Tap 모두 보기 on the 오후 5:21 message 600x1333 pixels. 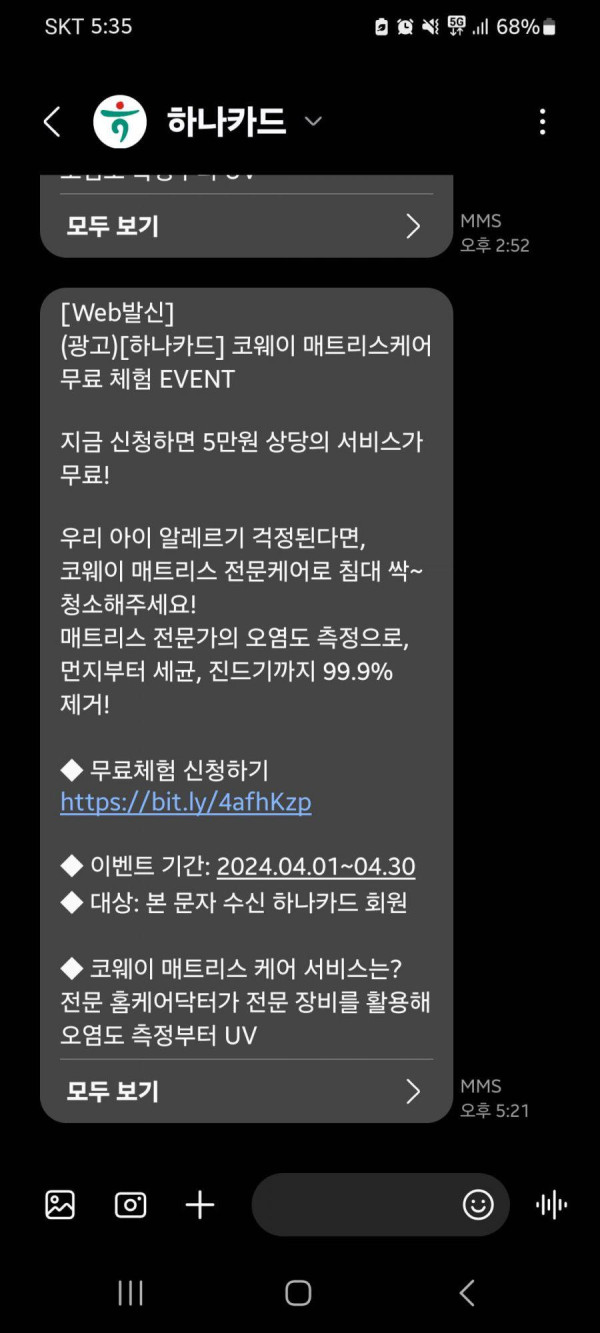pyautogui.click(x=245, y=1091)
